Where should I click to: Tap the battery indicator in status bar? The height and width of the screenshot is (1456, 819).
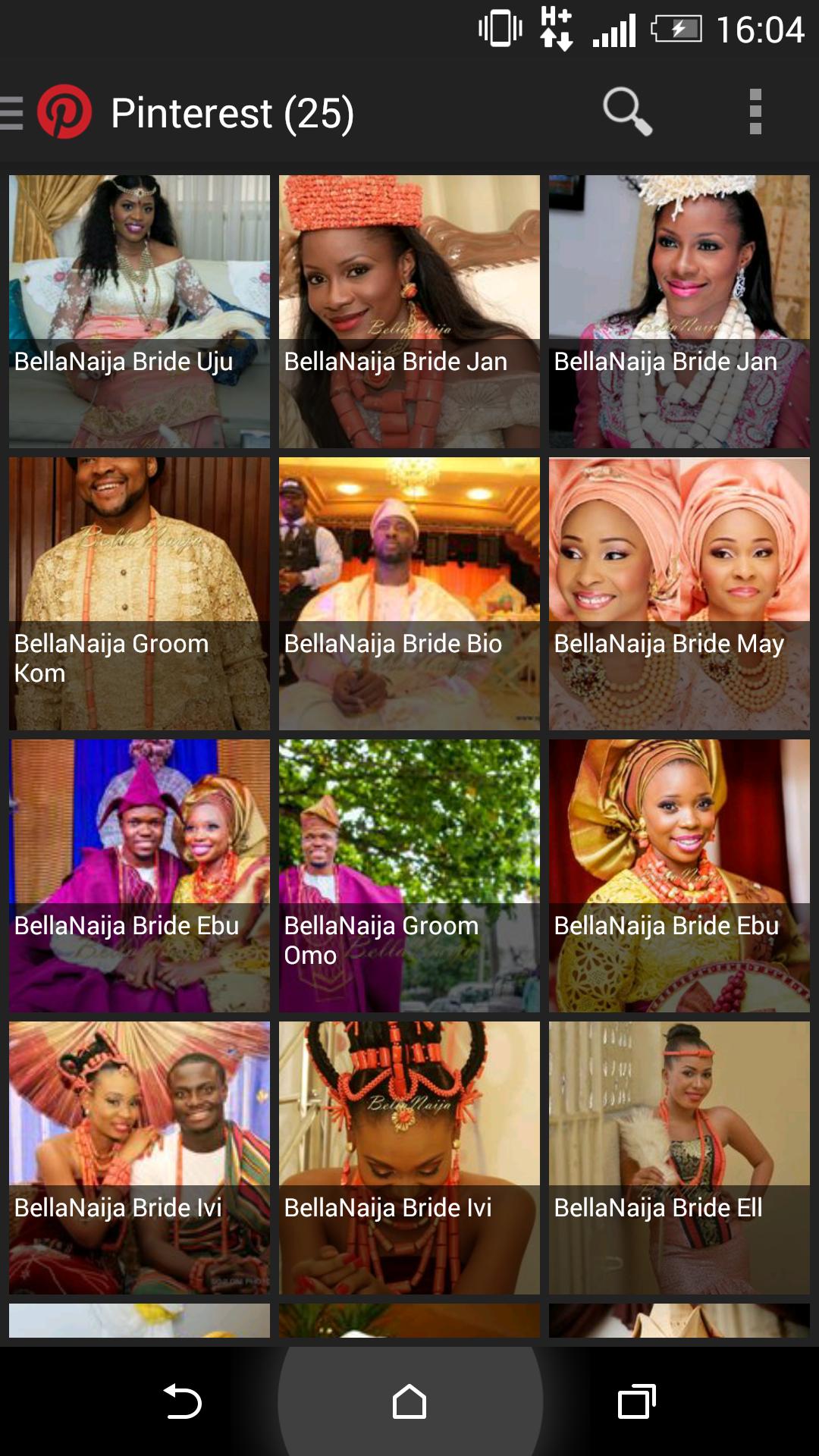point(673,30)
